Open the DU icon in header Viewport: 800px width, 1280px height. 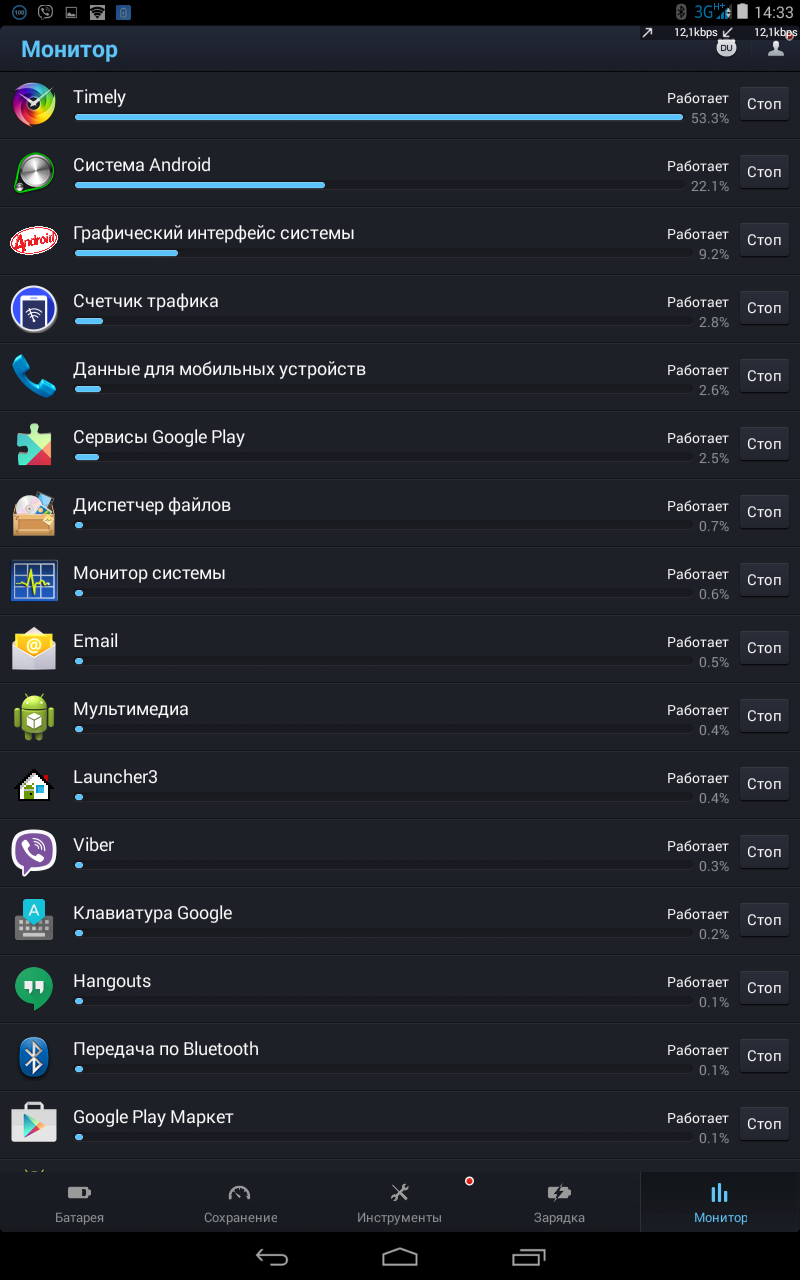(727, 48)
